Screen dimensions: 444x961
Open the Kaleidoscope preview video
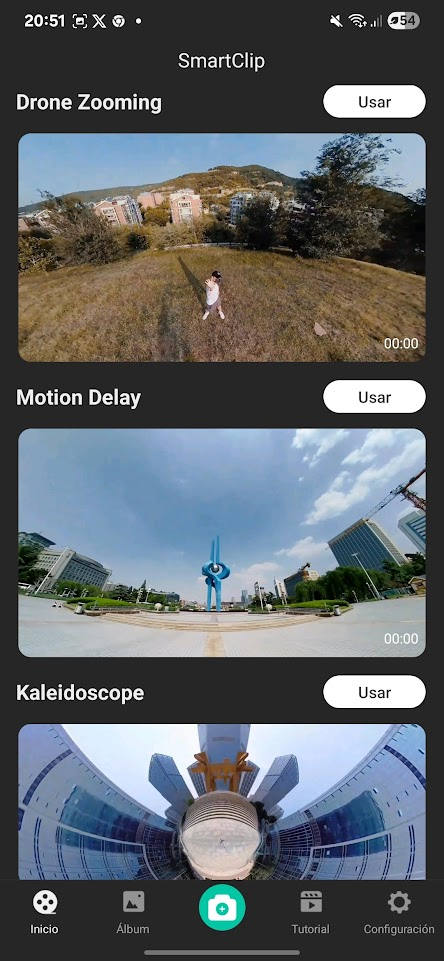[222, 802]
